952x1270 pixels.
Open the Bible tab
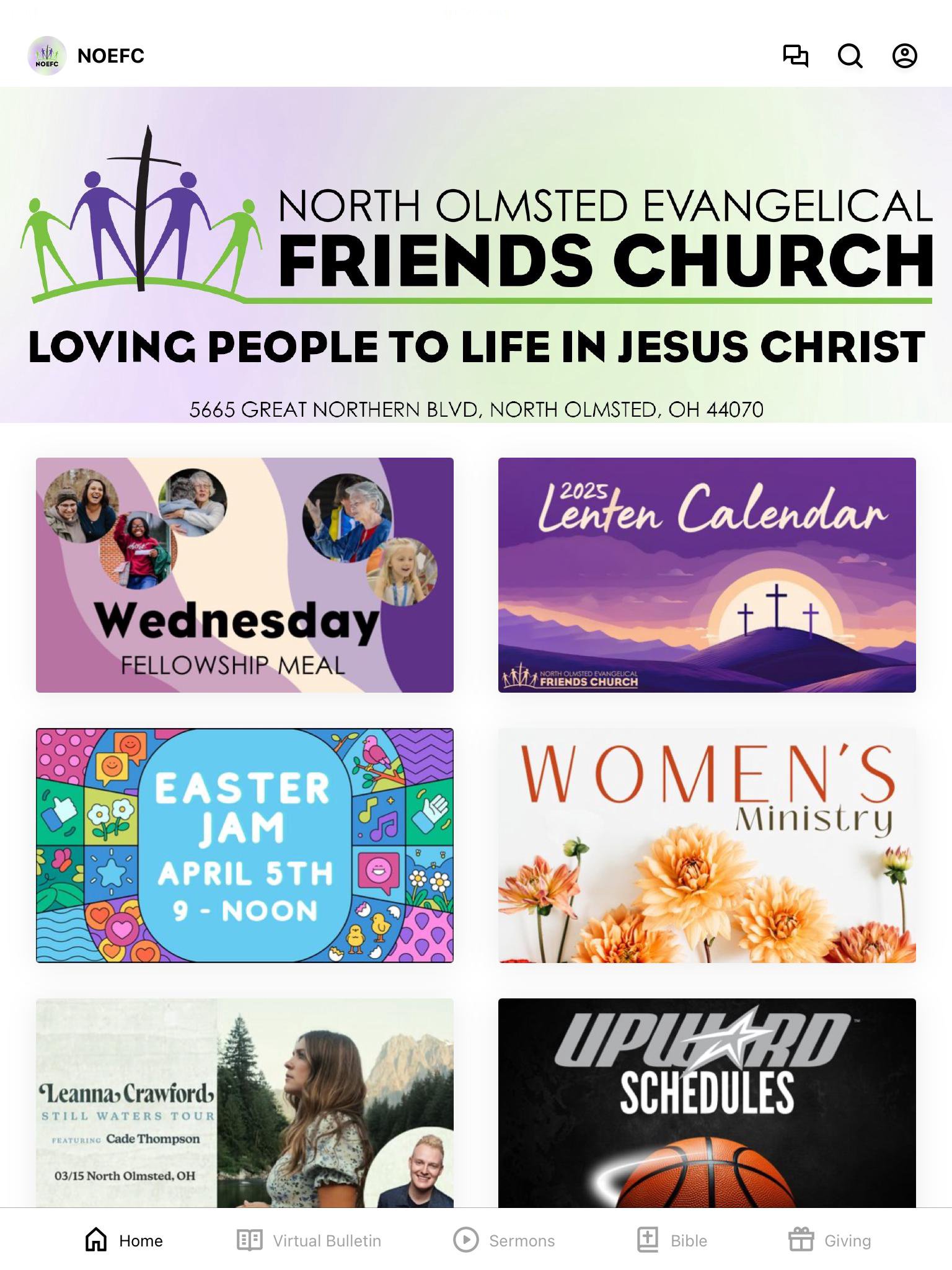click(673, 1240)
